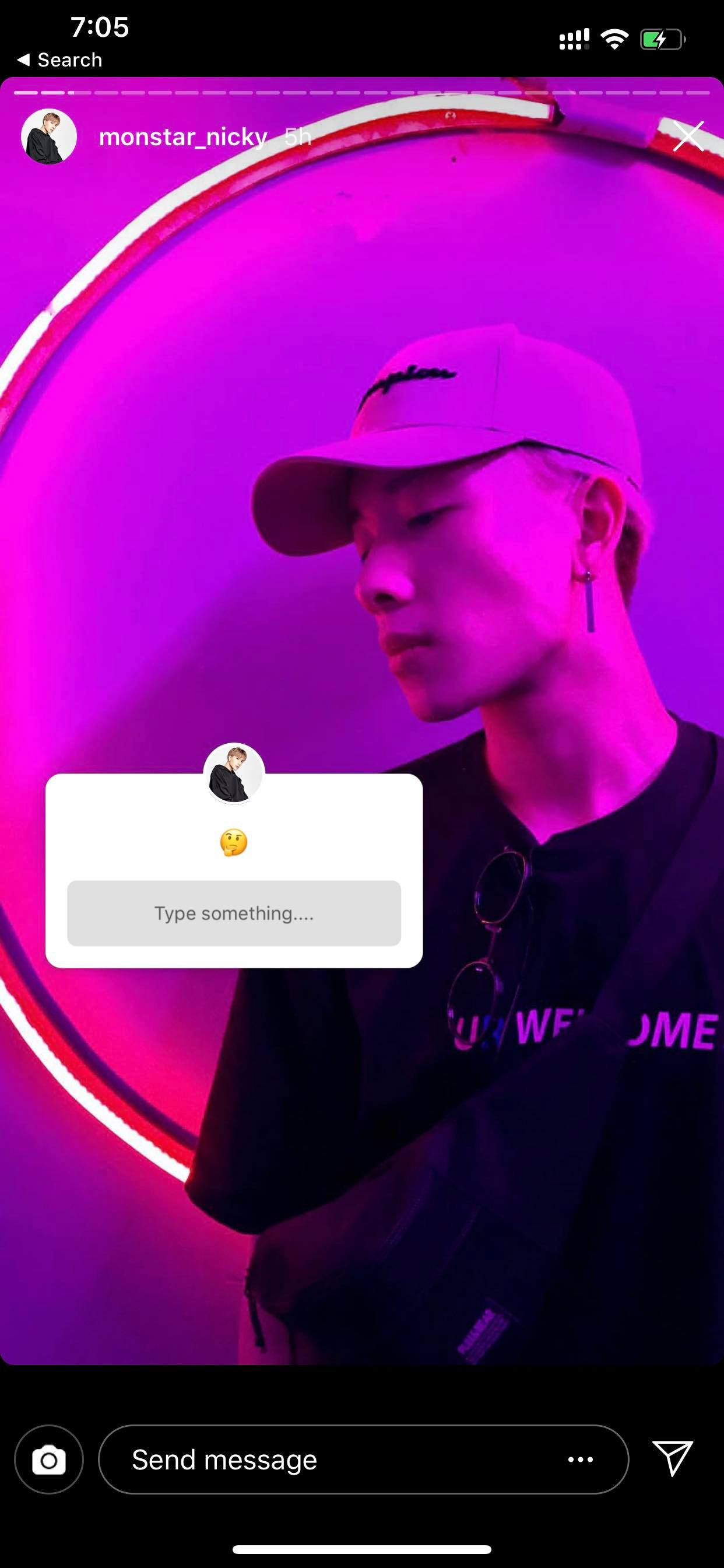
Task: Open the three-dot options in message bar
Action: pos(581,1459)
